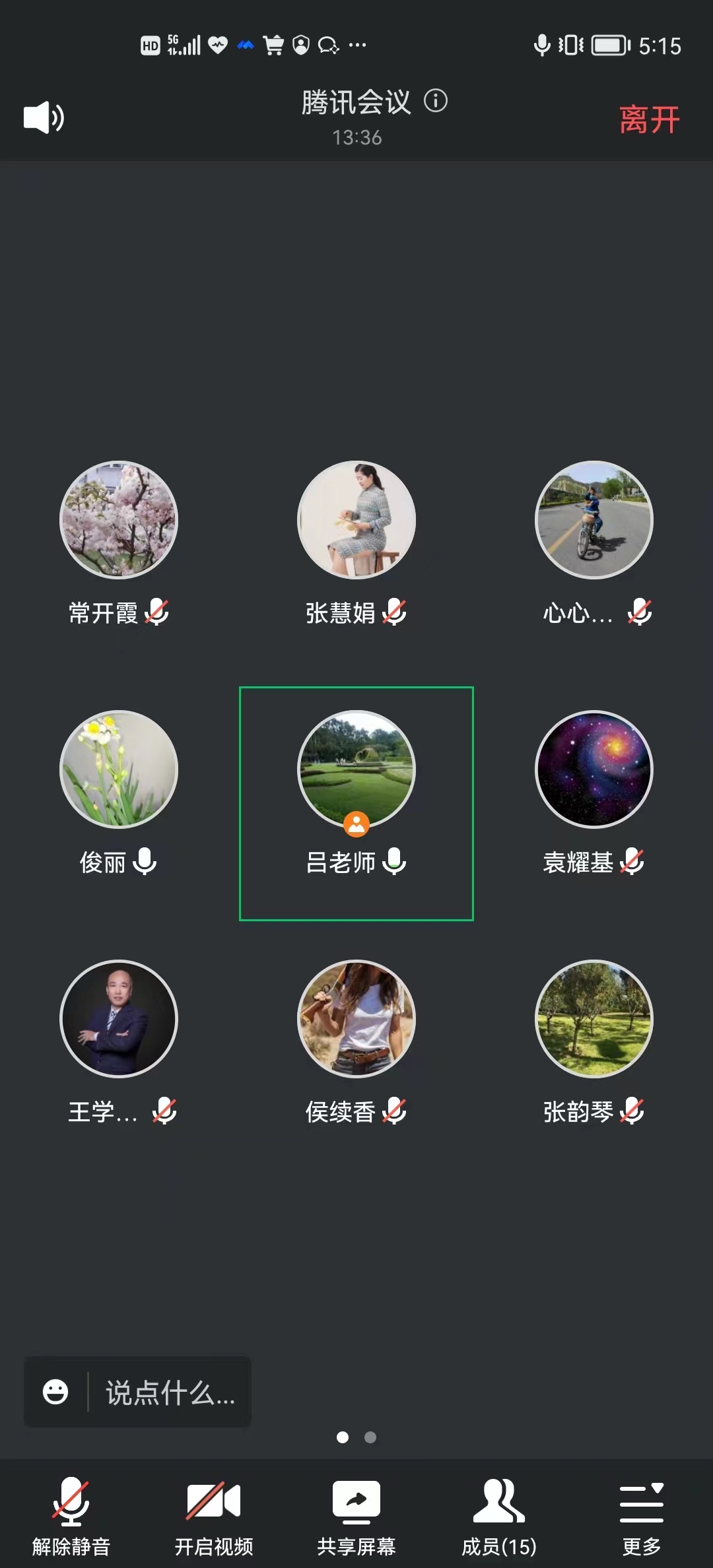Go to the second participants page dot
Viewport: 713px width, 1568px height.
(370, 1437)
